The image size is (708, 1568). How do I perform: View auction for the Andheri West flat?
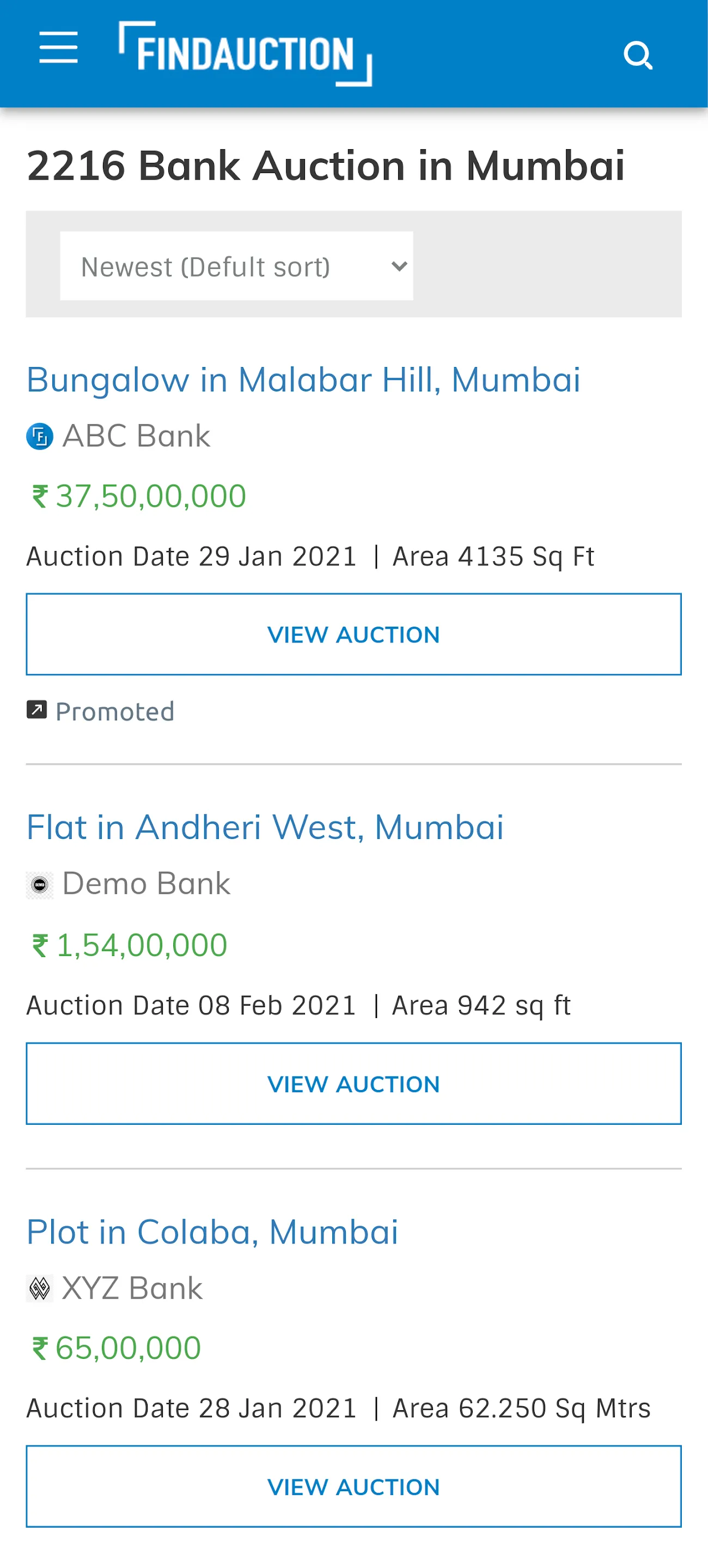pyautogui.click(x=353, y=1083)
